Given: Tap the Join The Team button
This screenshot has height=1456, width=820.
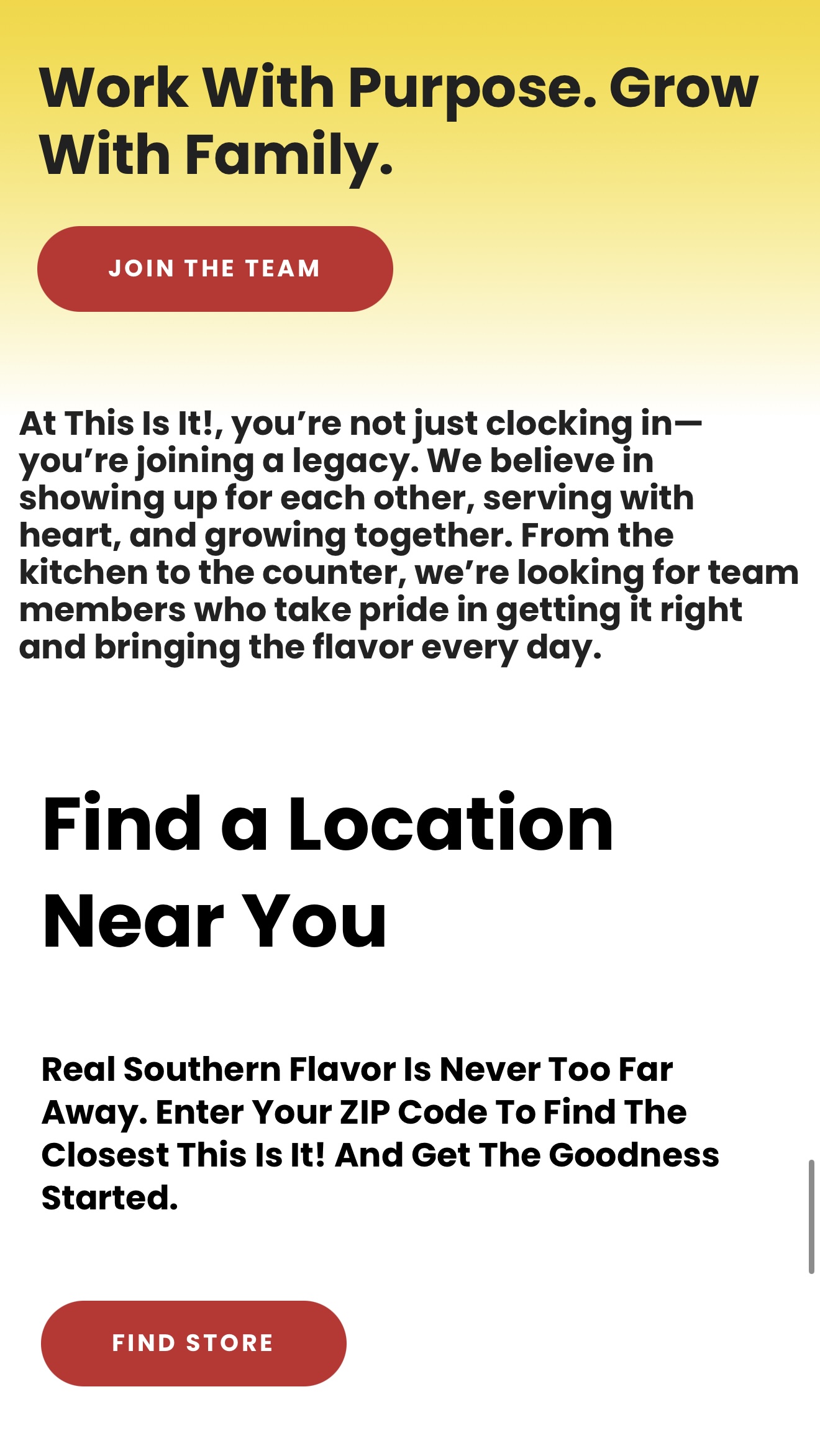Looking at the screenshot, I should coord(215,269).
